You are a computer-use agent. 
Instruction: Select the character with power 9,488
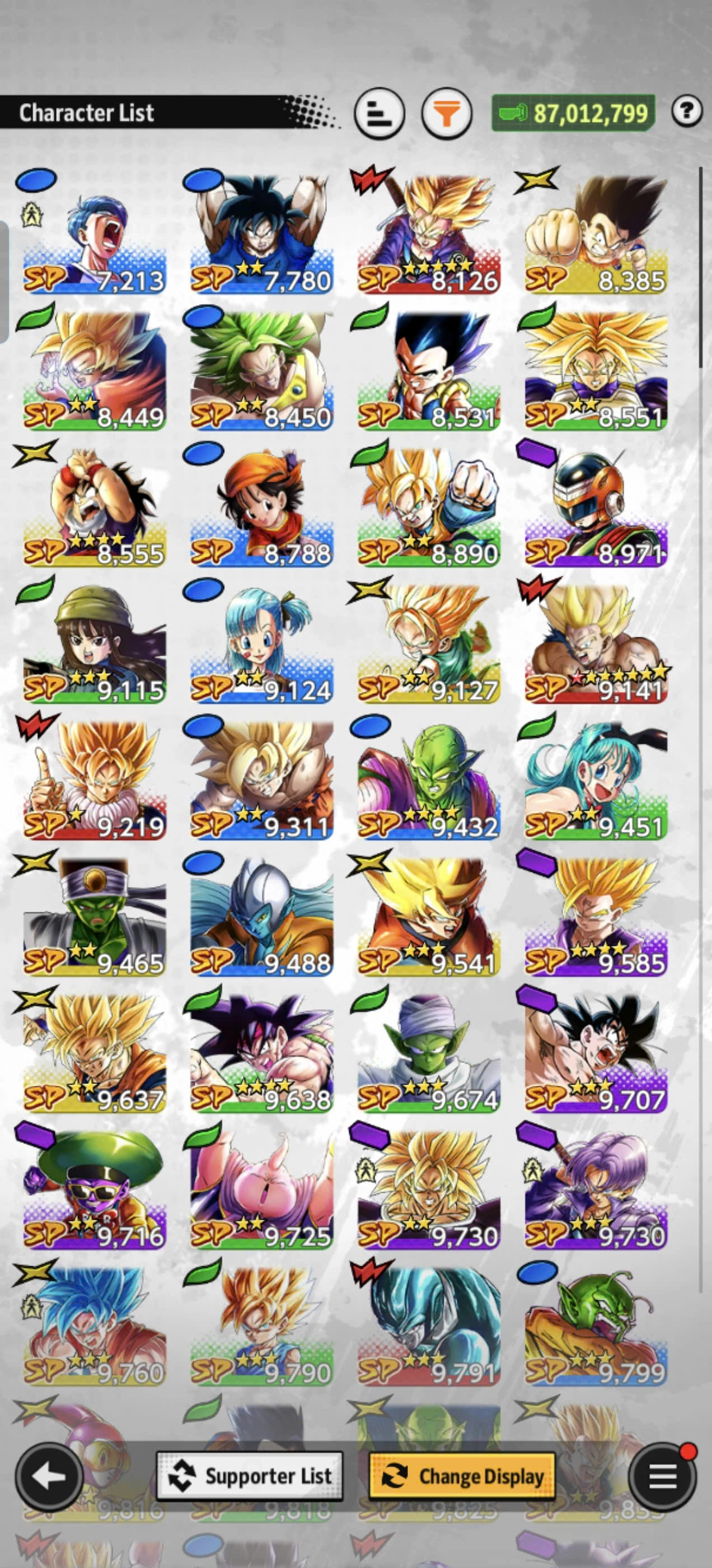(x=261, y=917)
